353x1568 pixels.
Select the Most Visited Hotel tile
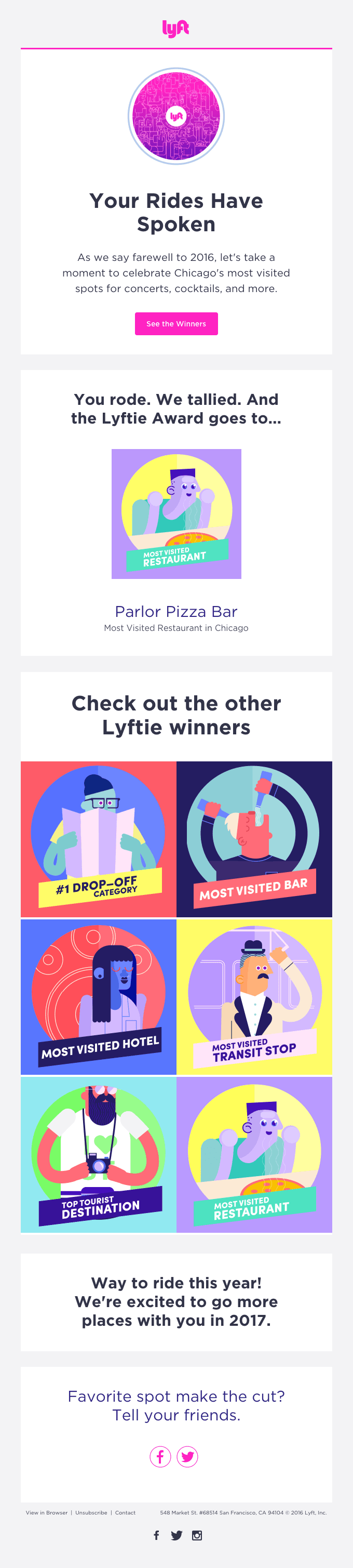(x=99, y=996)
